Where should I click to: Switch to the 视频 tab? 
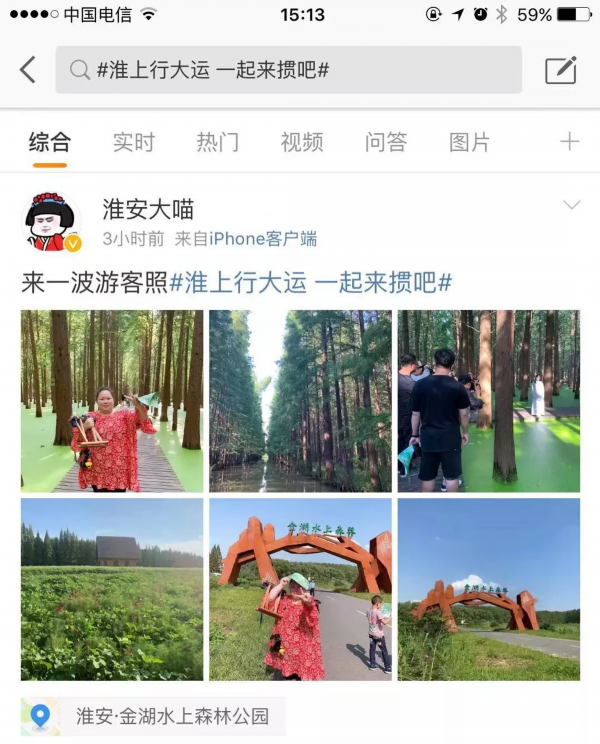tap(302, 142)
